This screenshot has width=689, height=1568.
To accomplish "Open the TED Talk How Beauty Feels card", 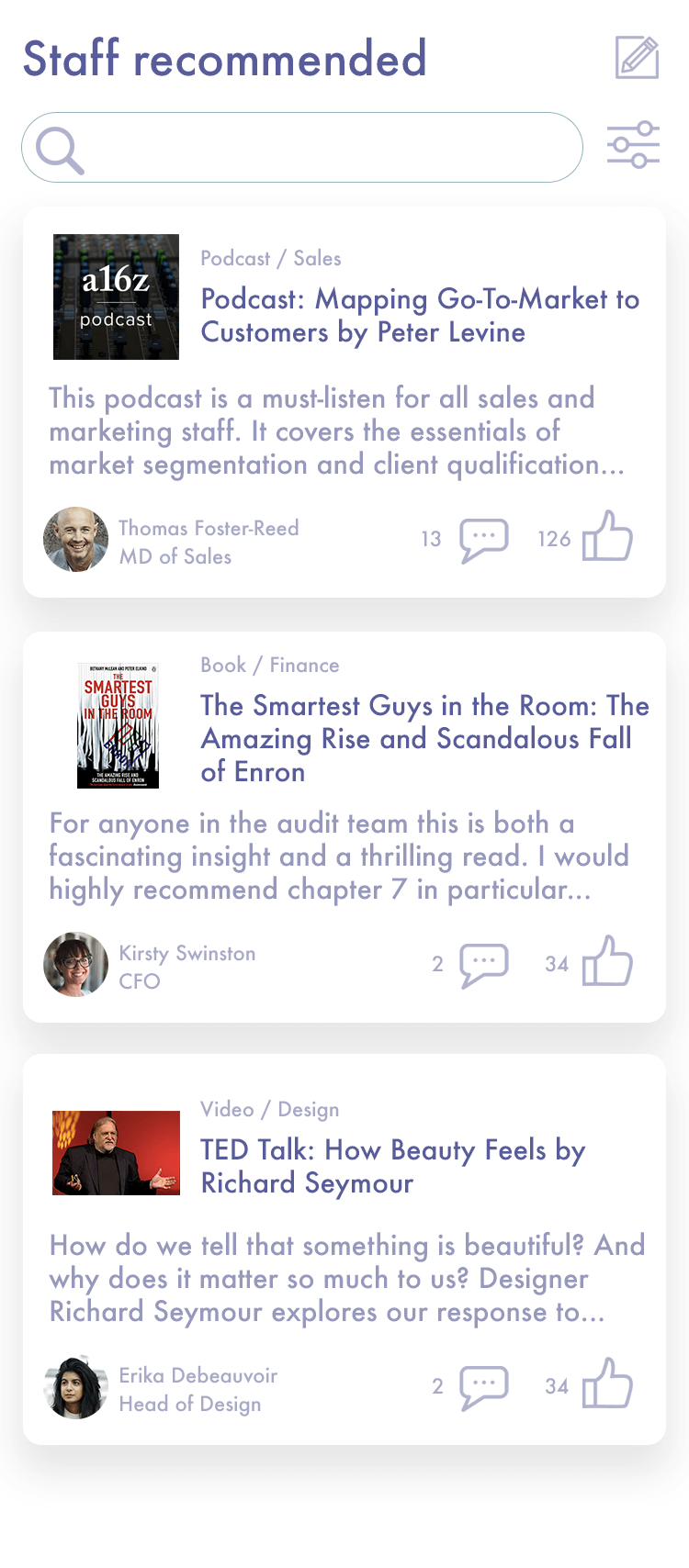I will tap(344, 1249).
